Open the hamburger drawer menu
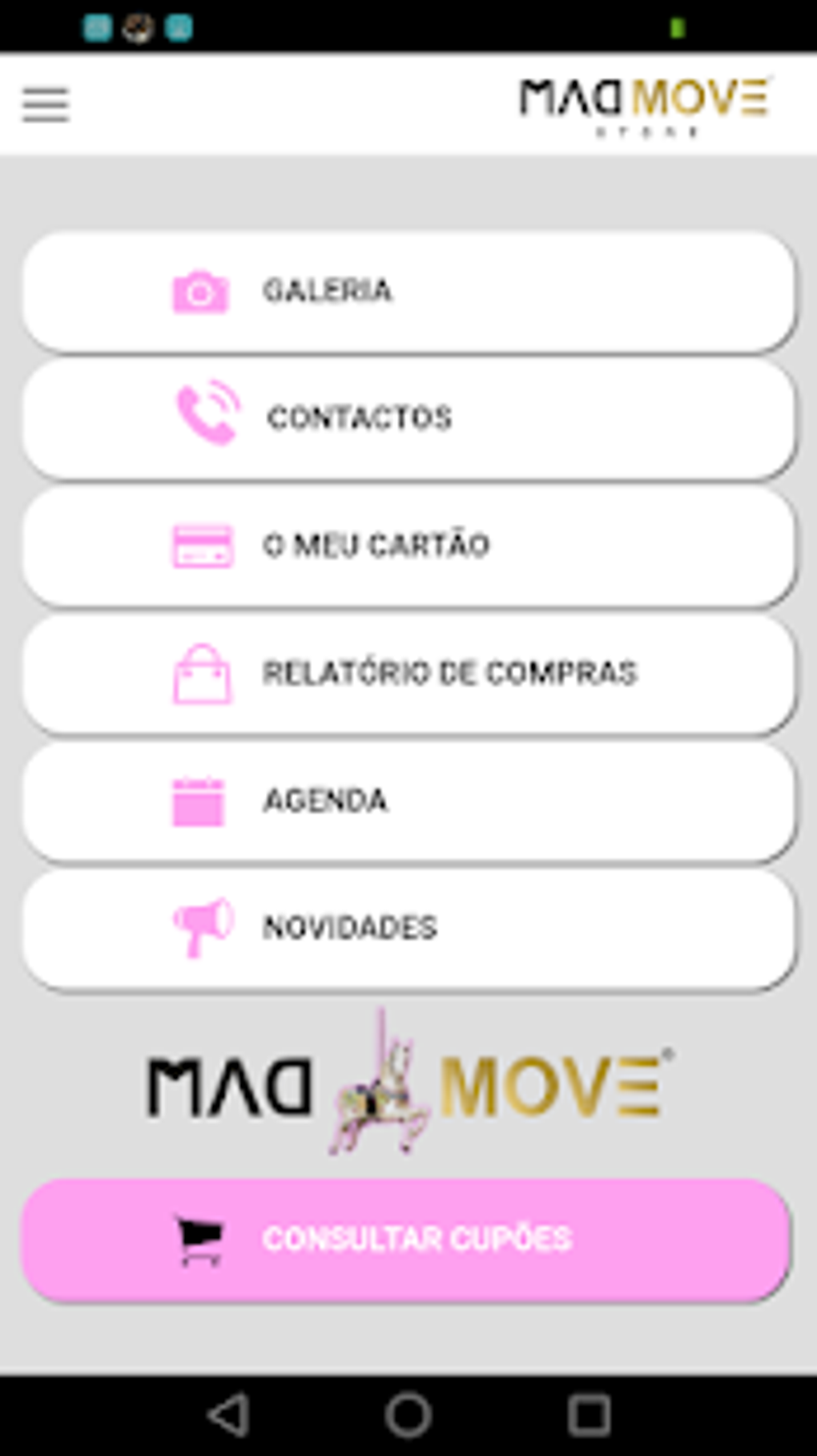This screenshot has height=1456, width=817. click(x=46, y=105)
